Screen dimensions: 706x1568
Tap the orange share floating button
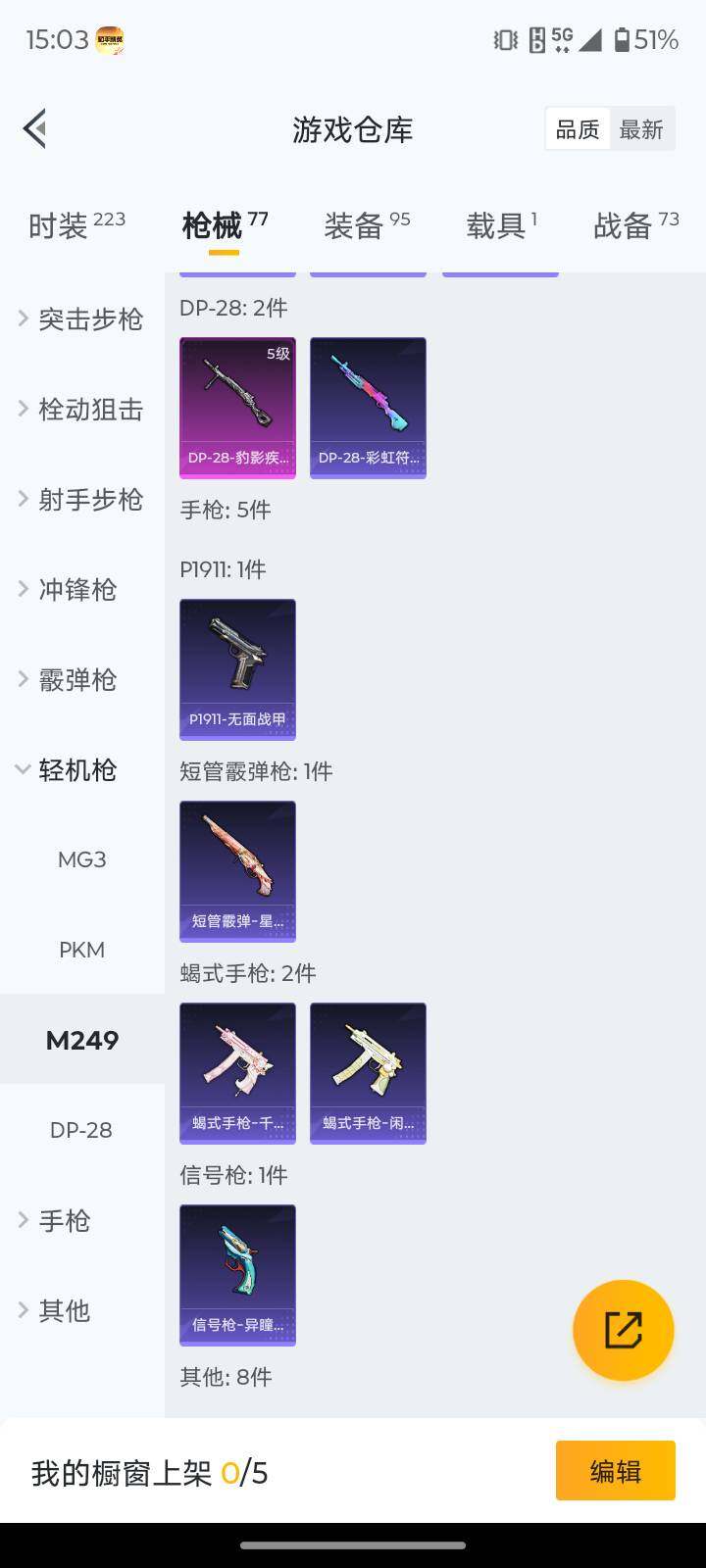click(x=623, y=1330)
